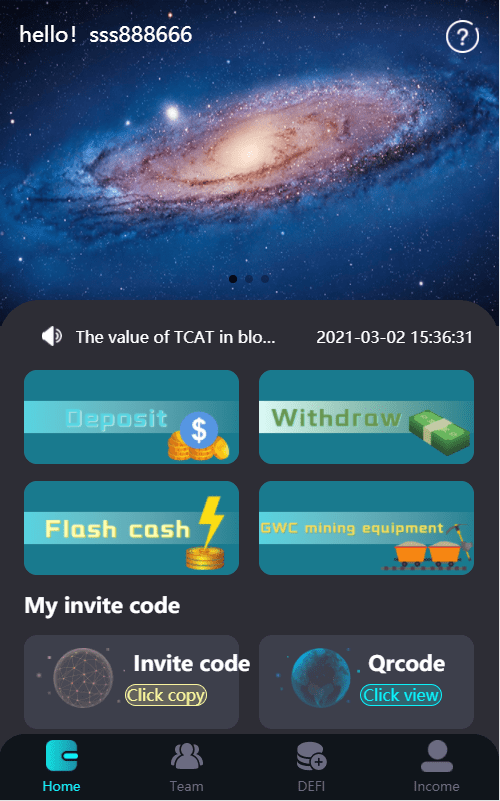Switch to the Income tab
500x801 pixels.
[x=437, y=766]
